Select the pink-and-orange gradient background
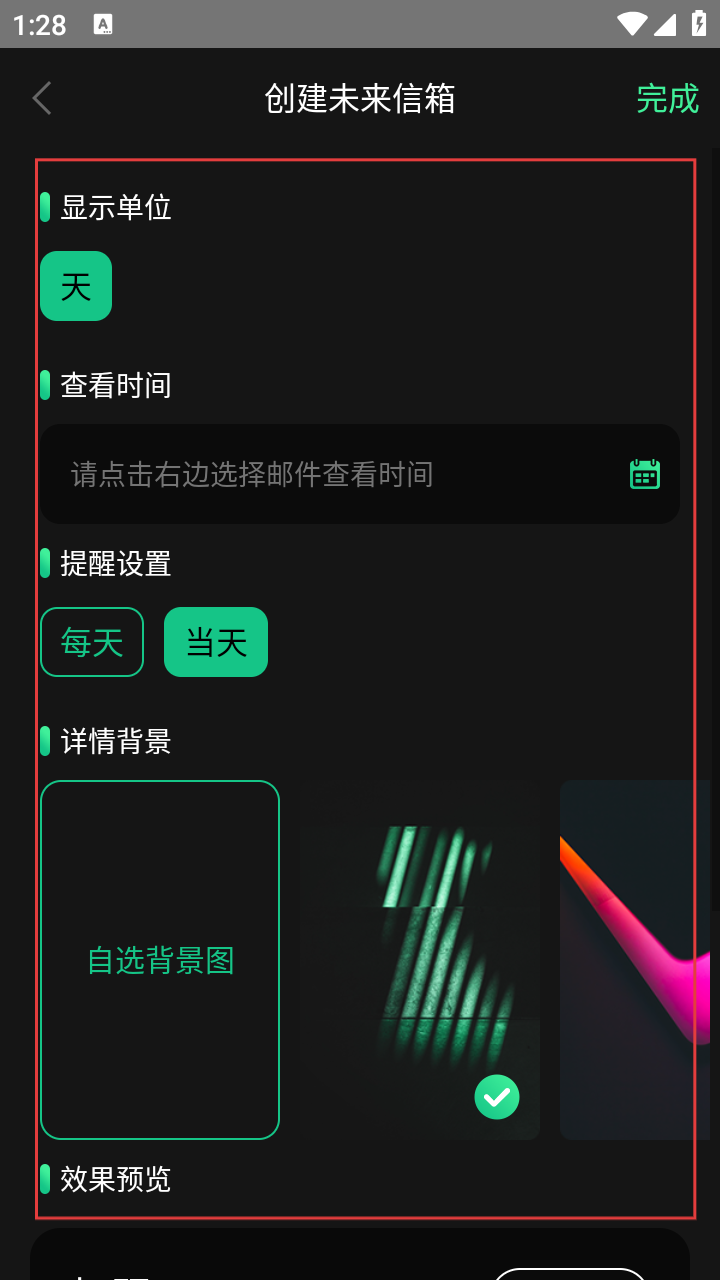Viewport: 720px width, 1280px height. tap(635, 960)
